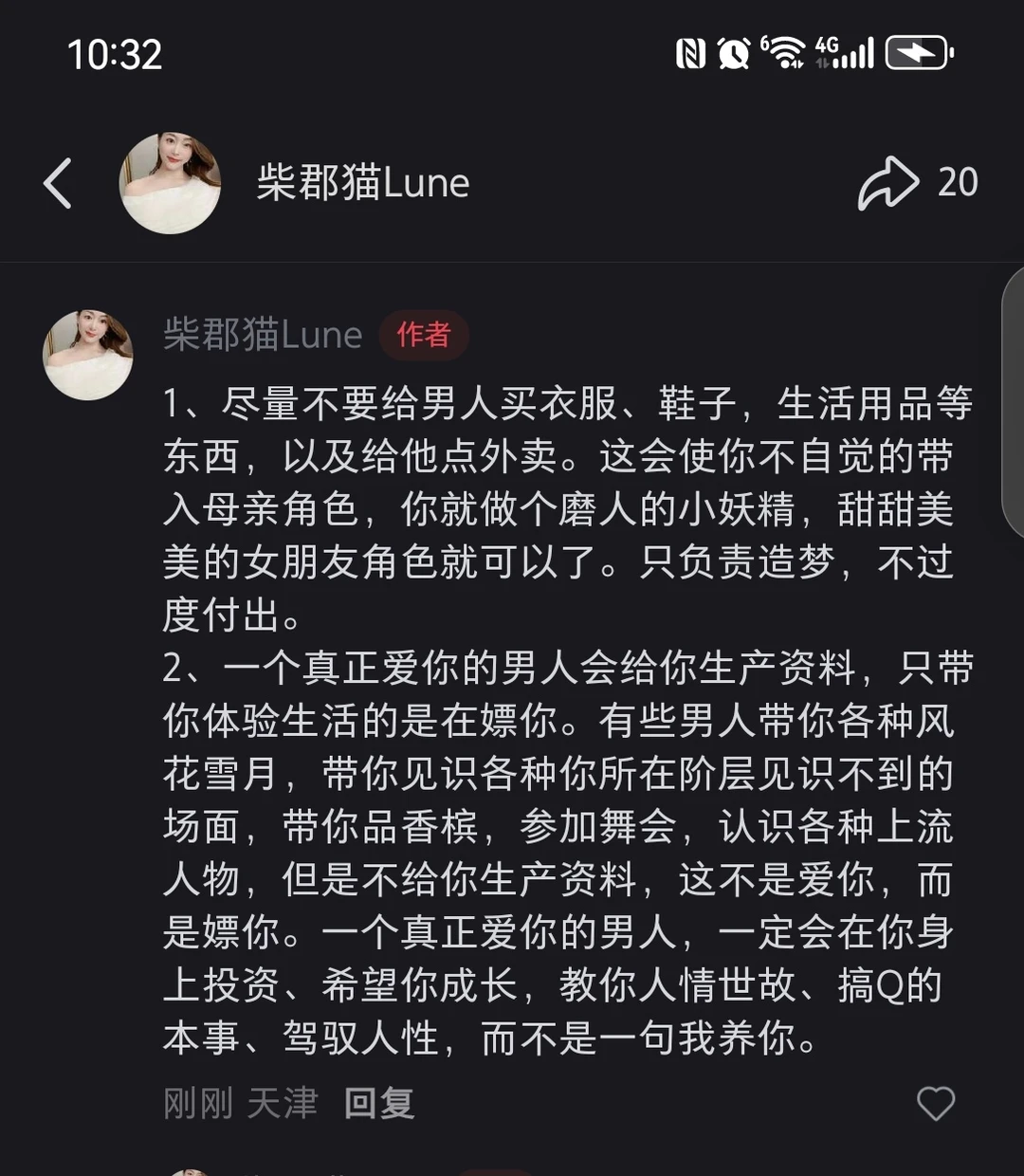Tap the back arrow to exit the comment page
1024x1176 pixels.
coord(59,185)
